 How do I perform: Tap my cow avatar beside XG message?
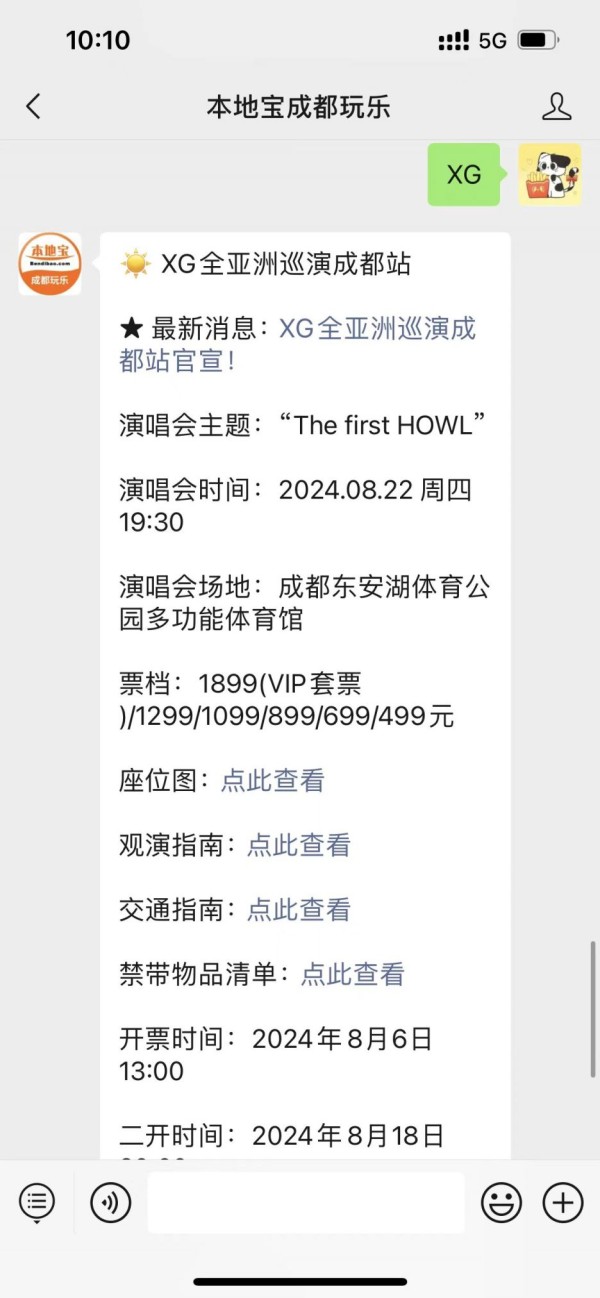(x=549, y=174)
